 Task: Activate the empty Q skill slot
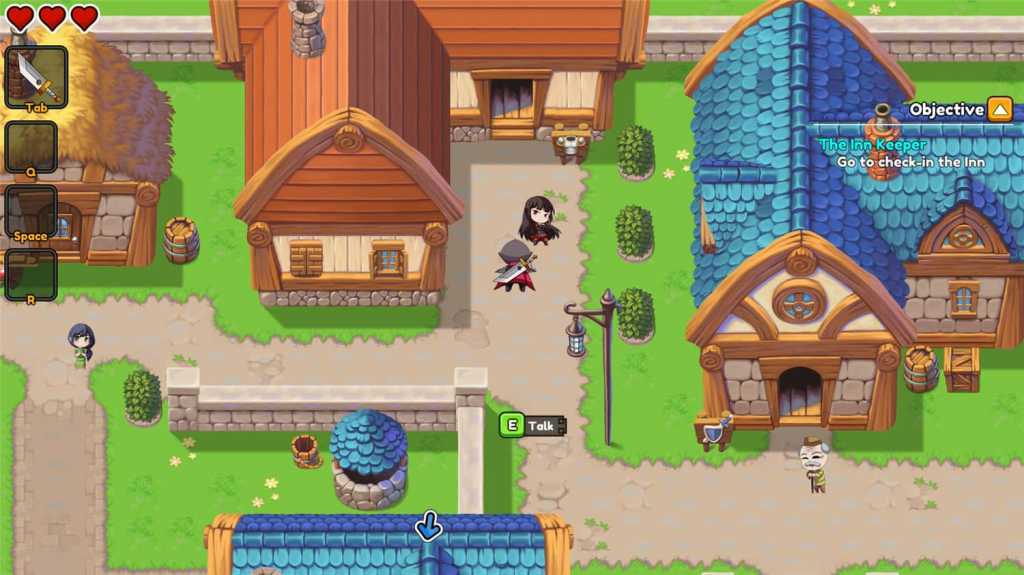point(31,147)
